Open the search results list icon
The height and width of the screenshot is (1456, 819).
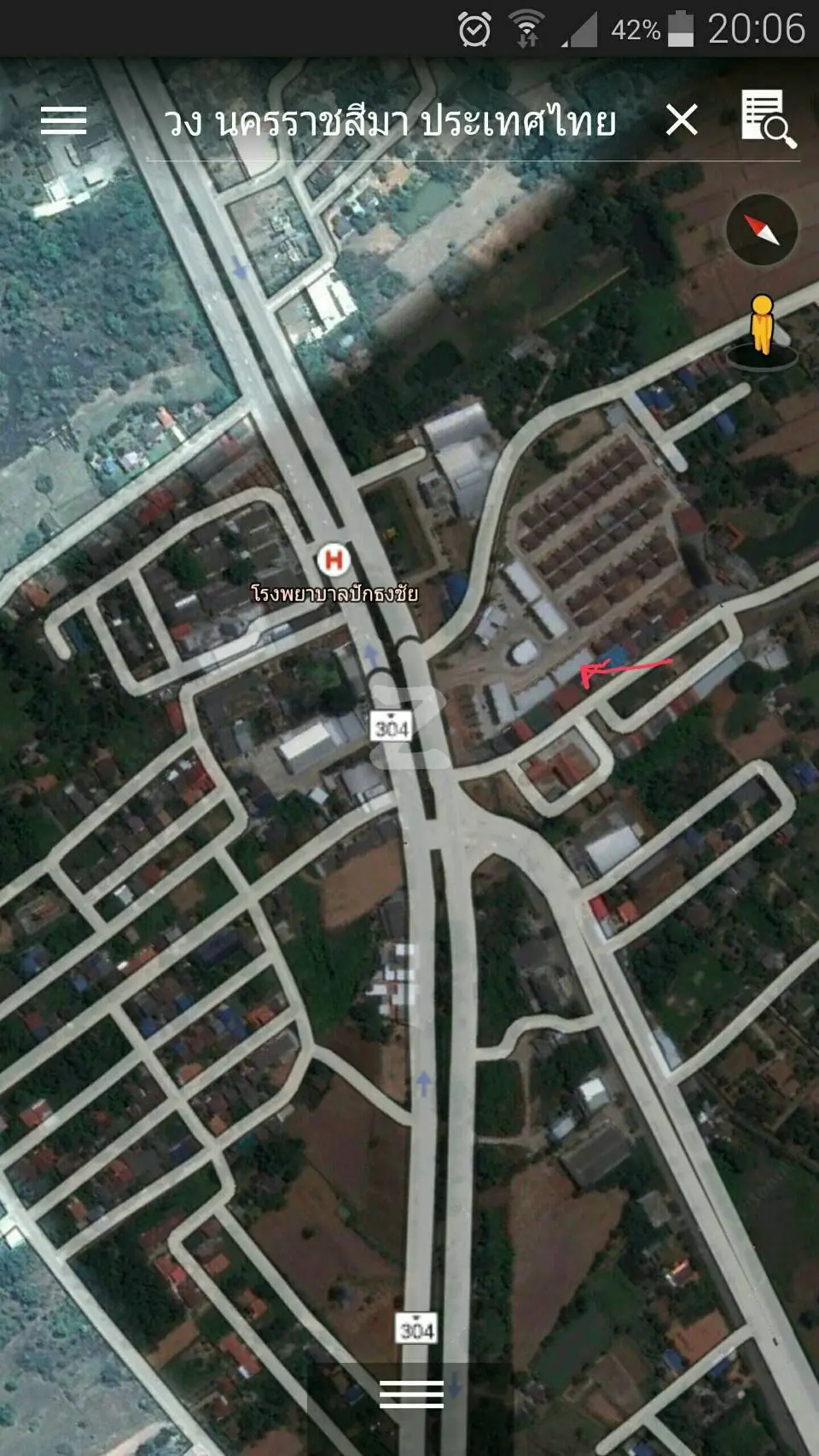tap(768, 119)
